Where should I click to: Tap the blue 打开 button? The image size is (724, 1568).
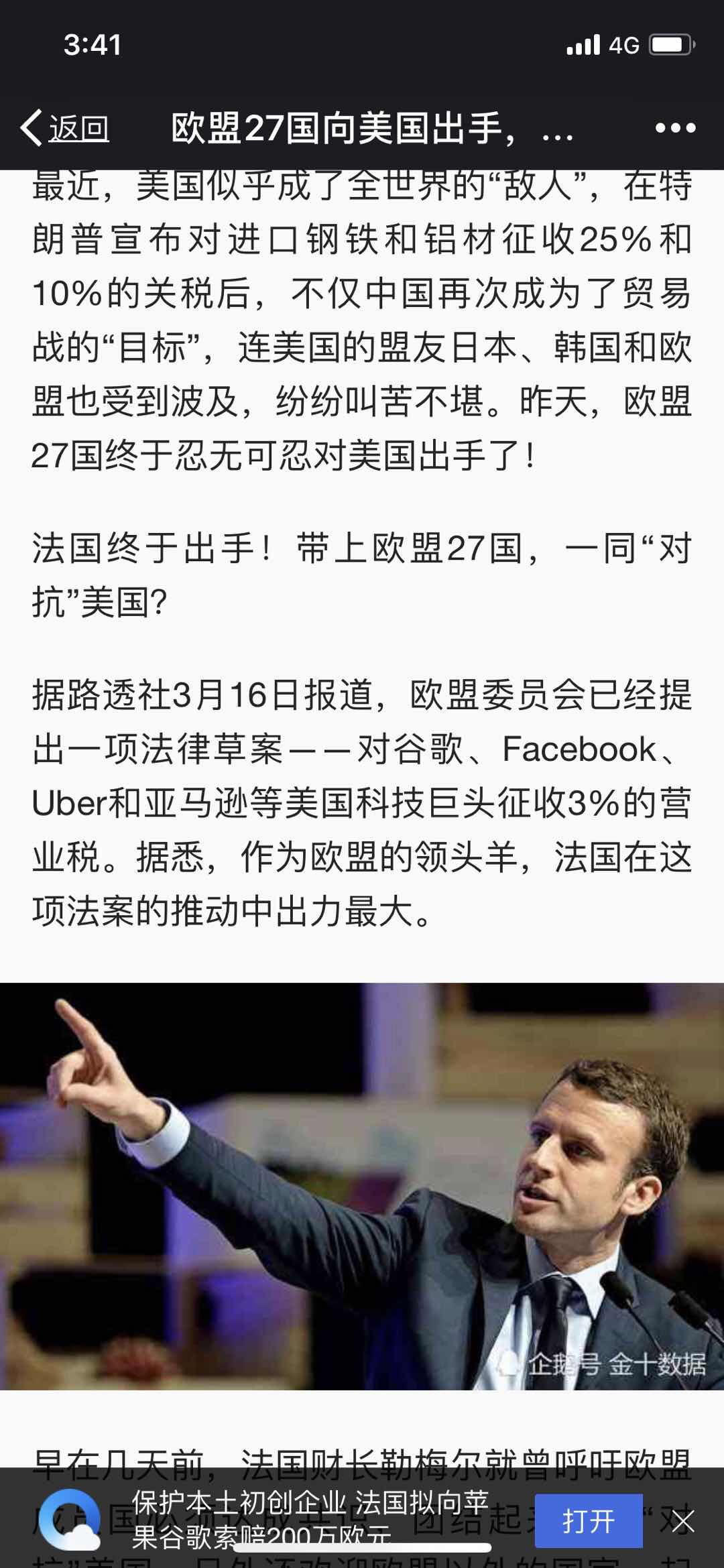tap(588, 1521)
